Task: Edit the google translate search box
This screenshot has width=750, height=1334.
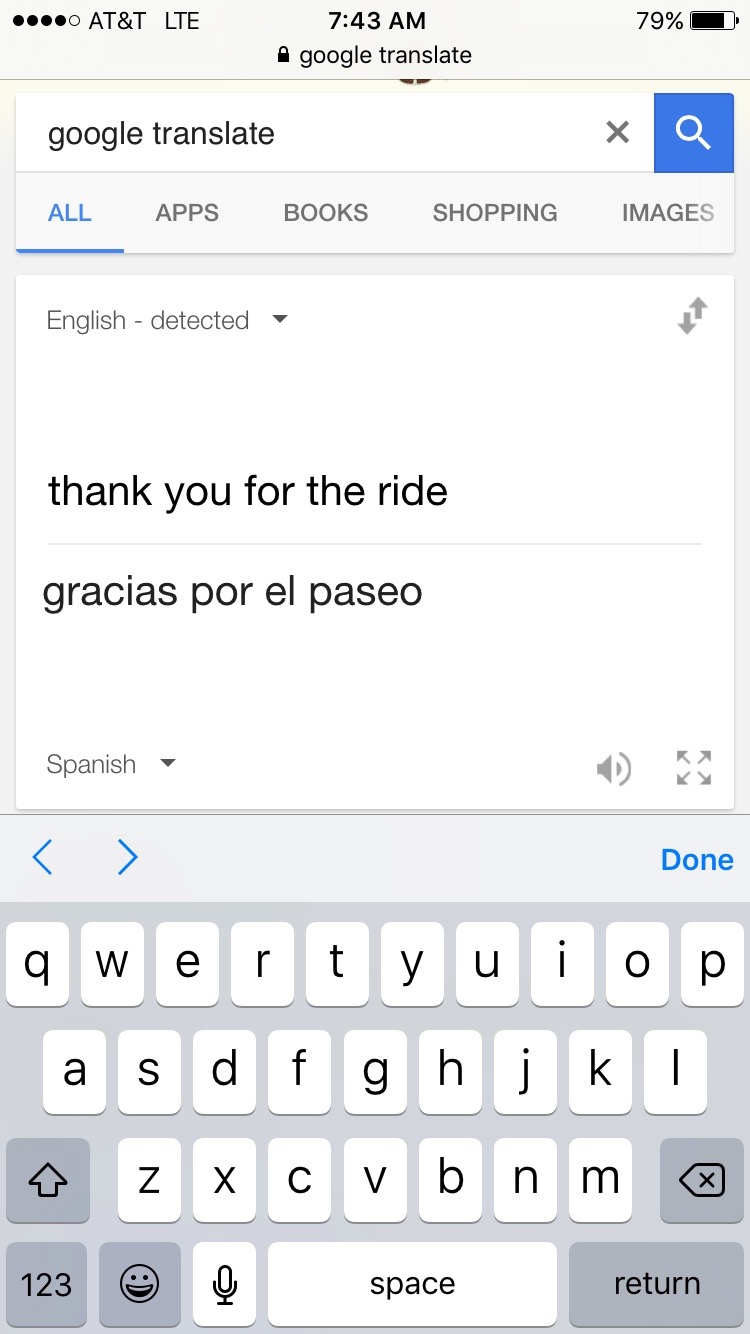Action: 310,134
